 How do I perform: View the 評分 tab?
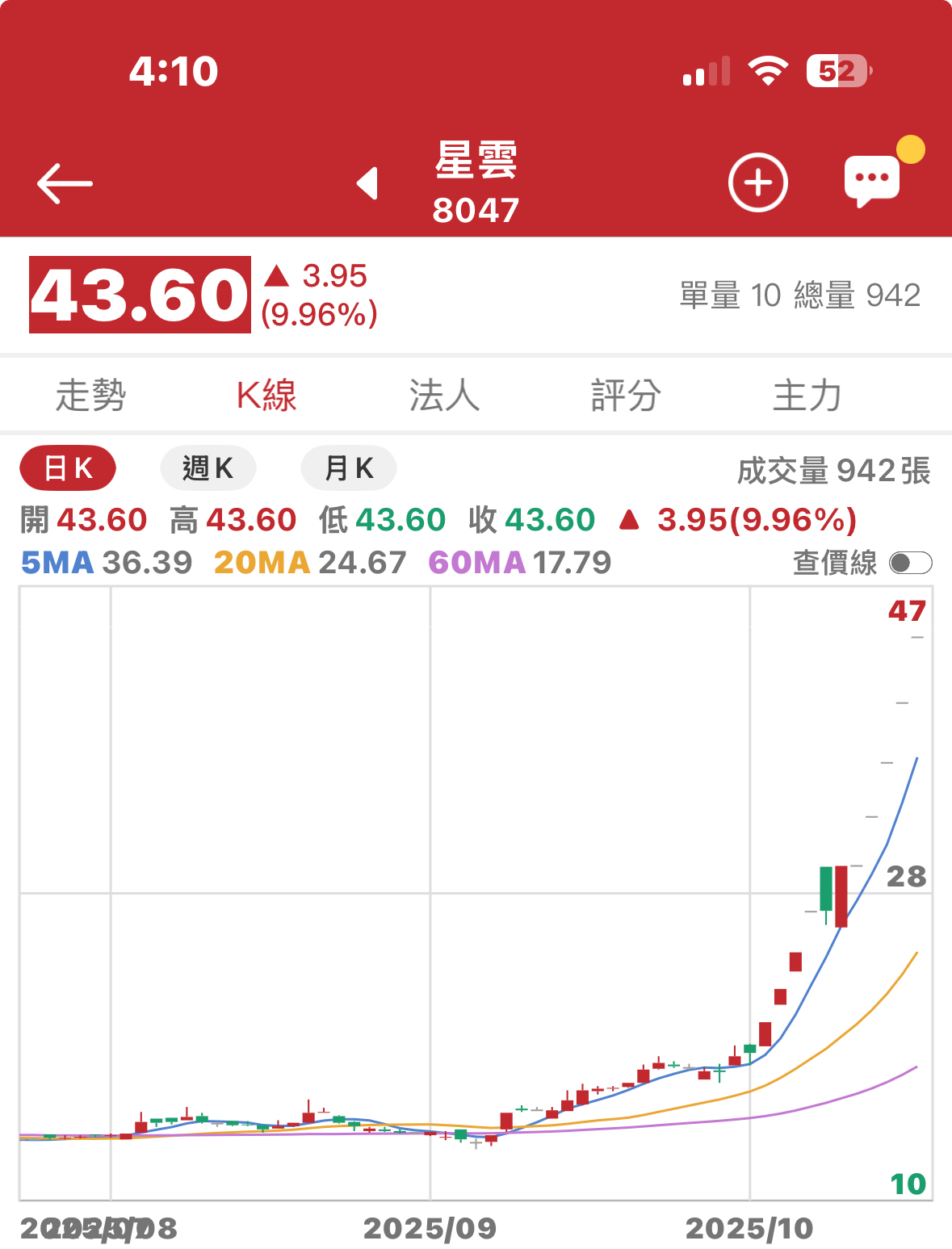[626, 396]
